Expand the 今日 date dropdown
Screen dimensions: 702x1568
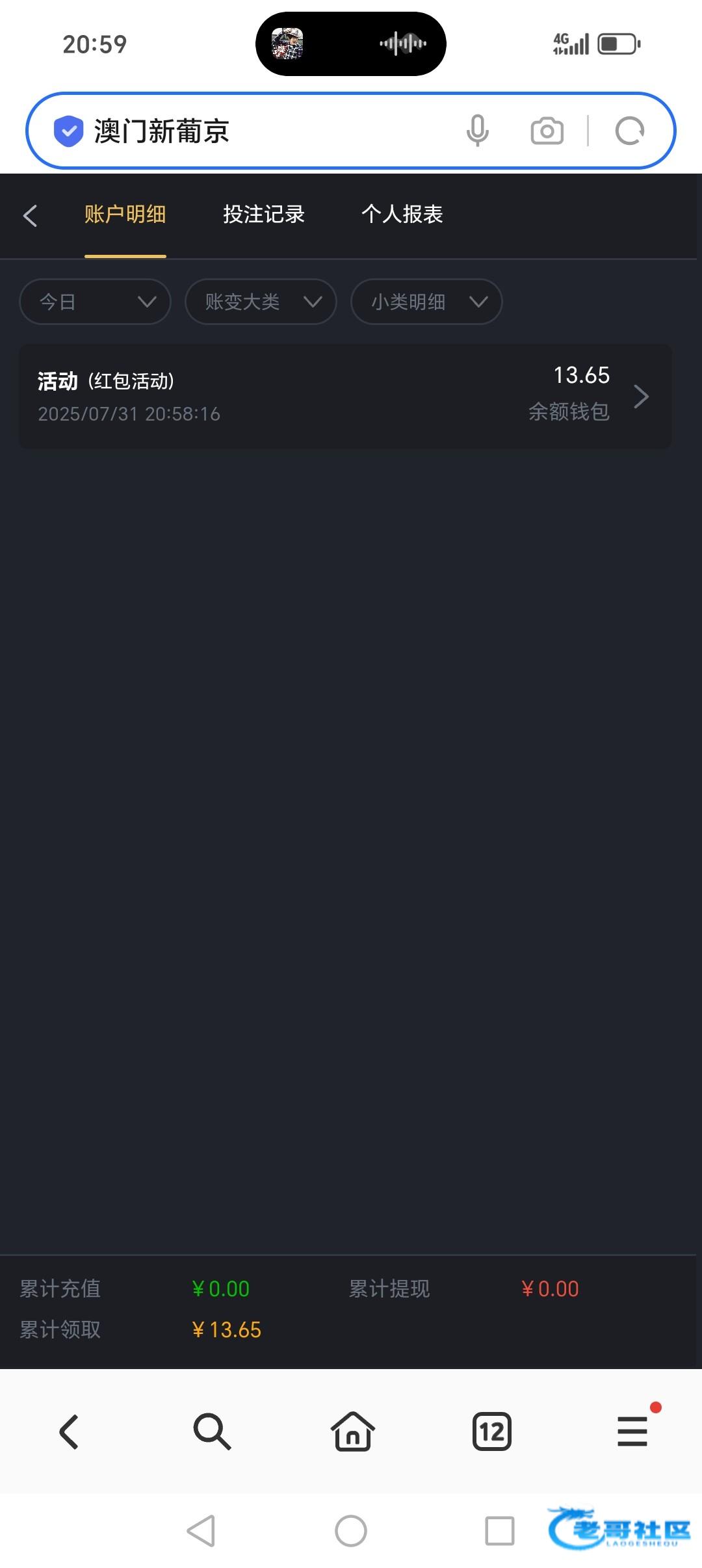pyautogui.click(x=96, y=302)
